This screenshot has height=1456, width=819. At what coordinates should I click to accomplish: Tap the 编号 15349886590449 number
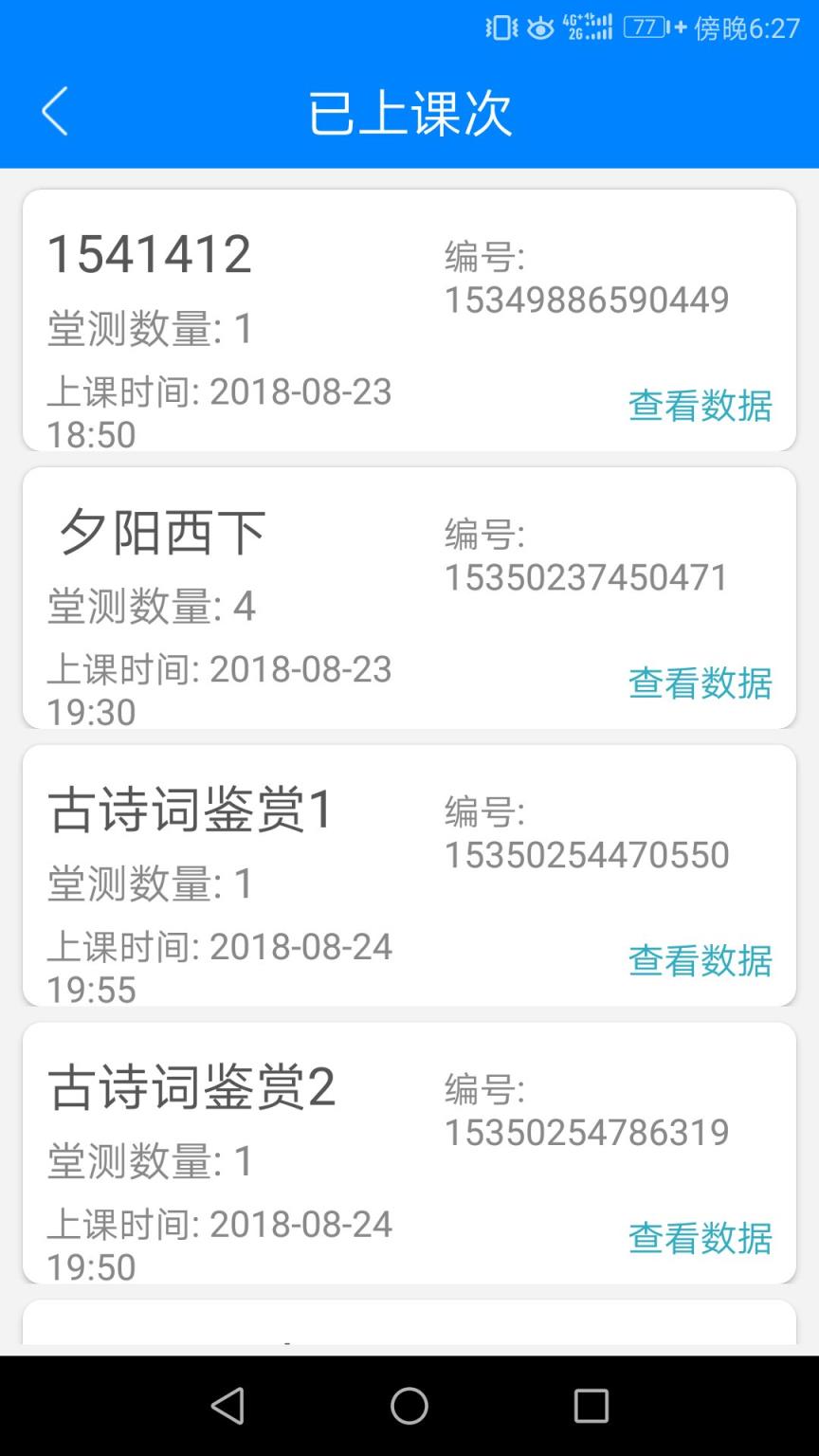pos(586,300)
